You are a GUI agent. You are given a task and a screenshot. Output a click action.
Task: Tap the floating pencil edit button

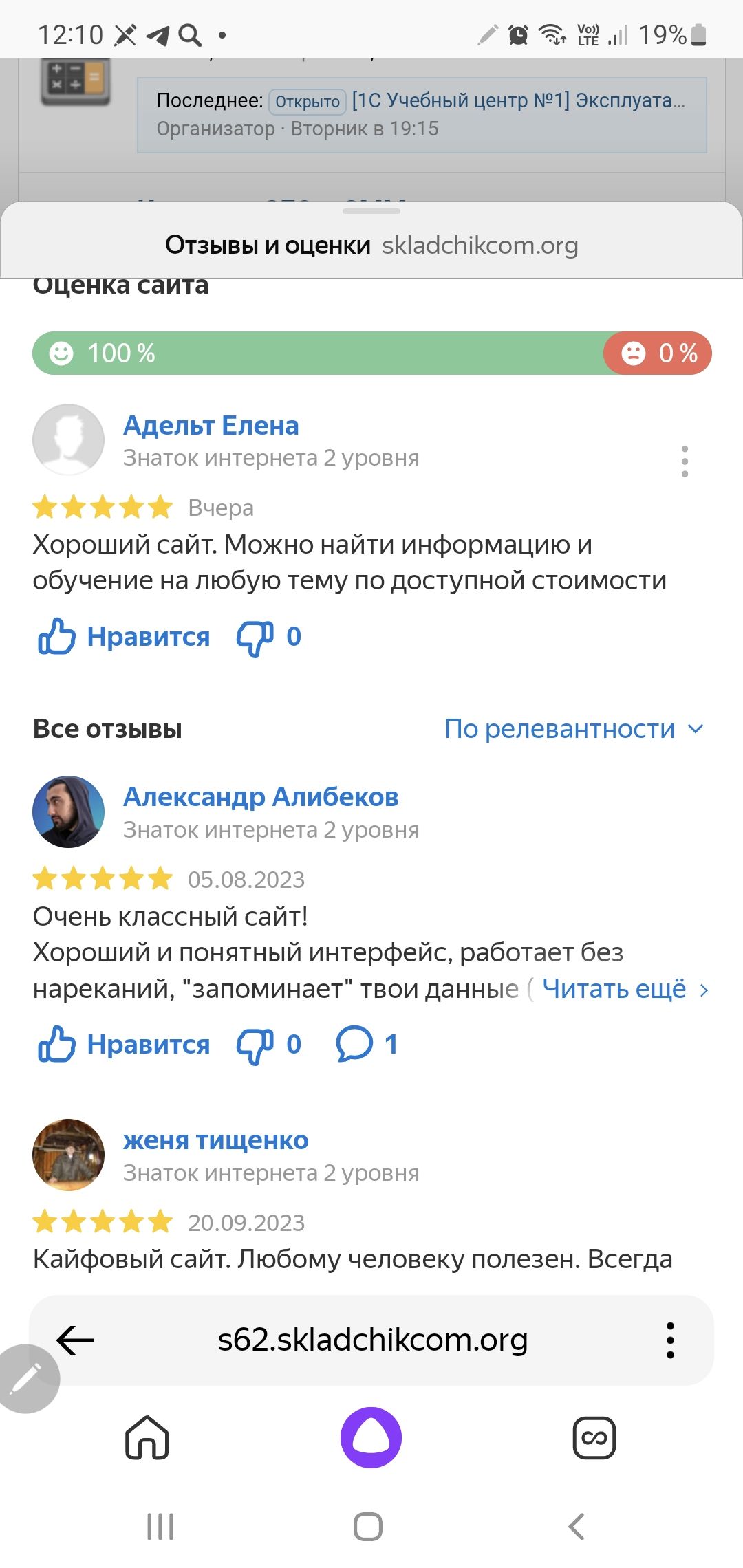click(x=26, y=1378)
